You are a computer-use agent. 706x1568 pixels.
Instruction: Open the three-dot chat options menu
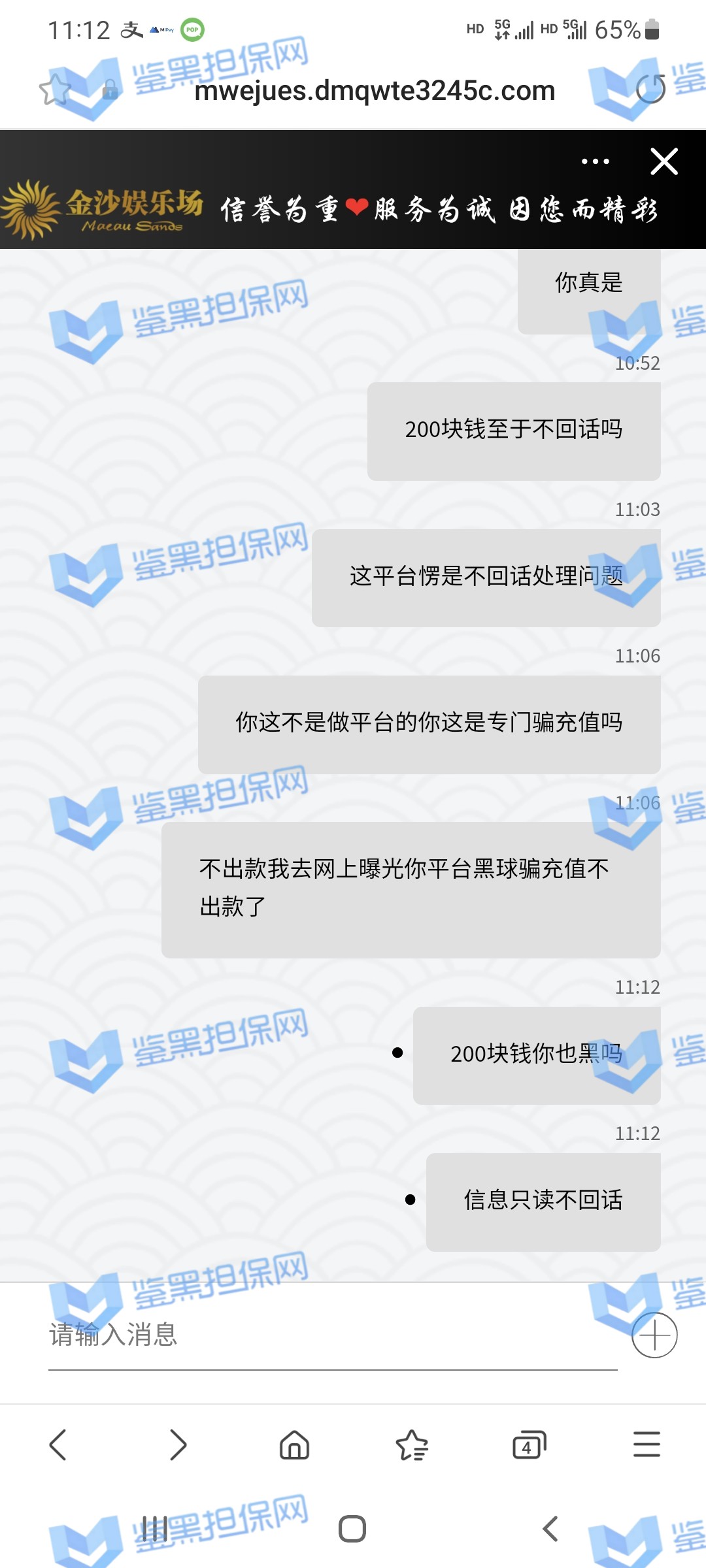595,161
